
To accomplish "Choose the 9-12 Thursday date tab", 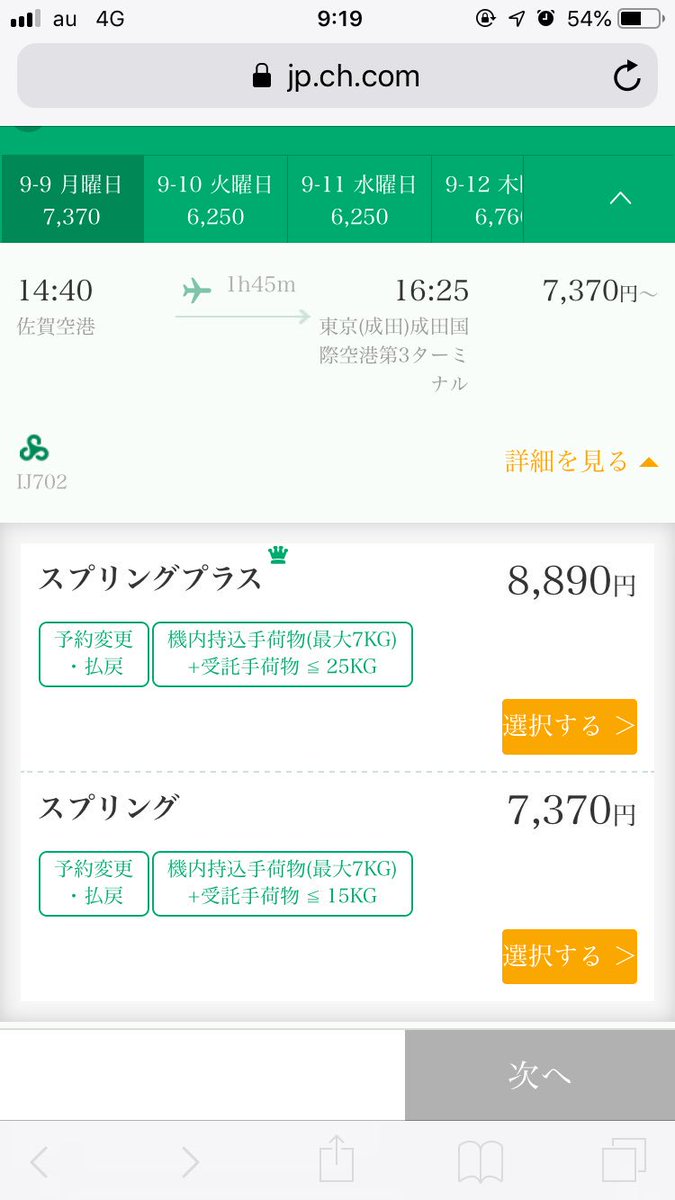I will pos(478,200).
